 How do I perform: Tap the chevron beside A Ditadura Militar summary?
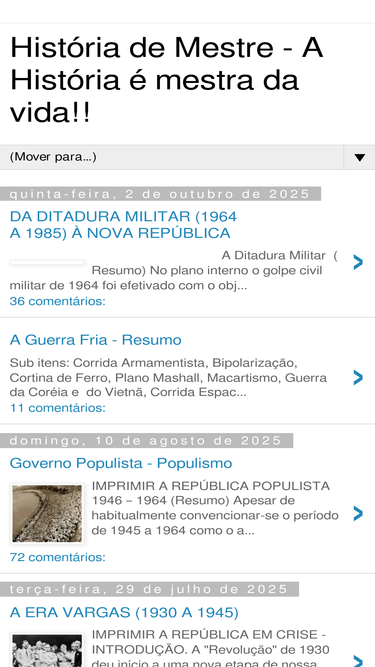358,262
